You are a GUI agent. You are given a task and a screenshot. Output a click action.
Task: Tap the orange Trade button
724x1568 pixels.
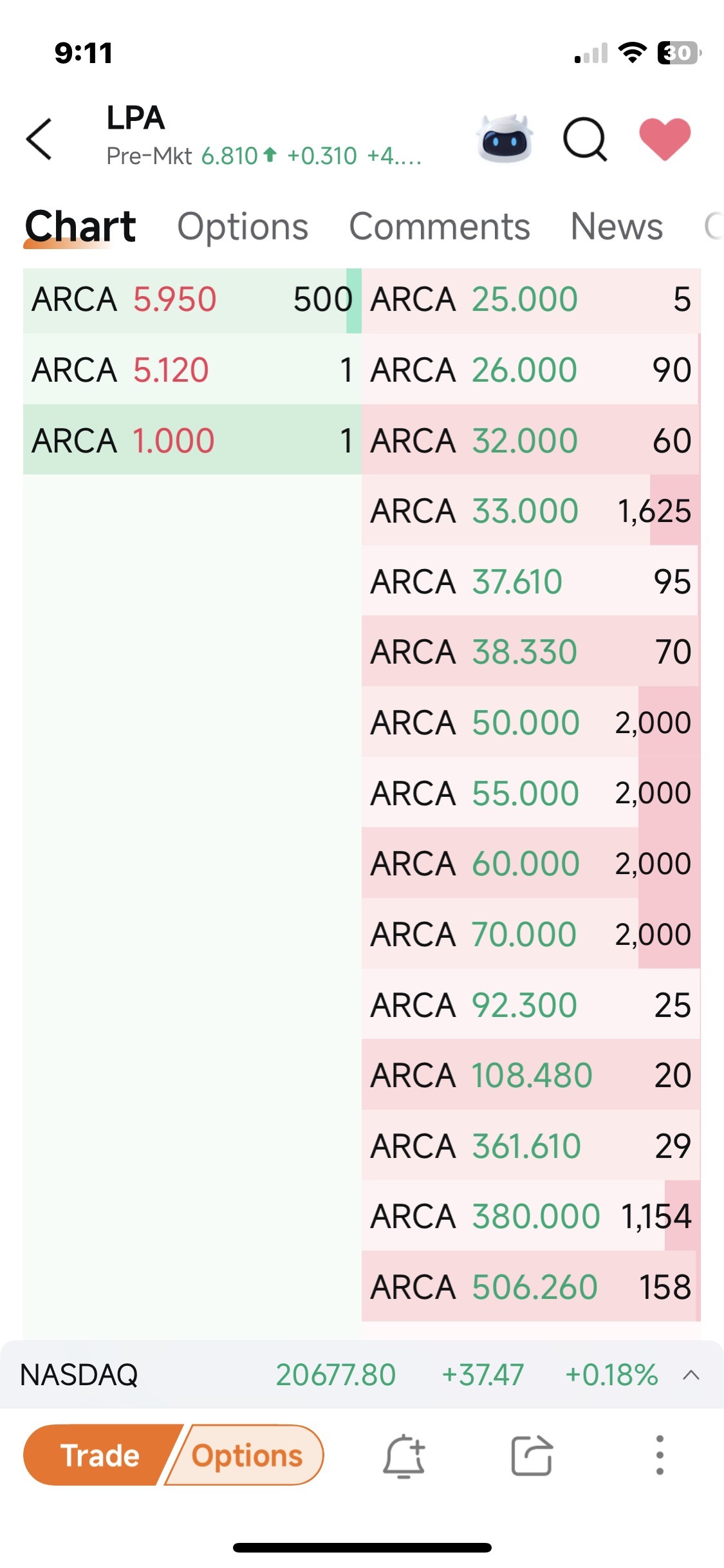coord(100,1455)
